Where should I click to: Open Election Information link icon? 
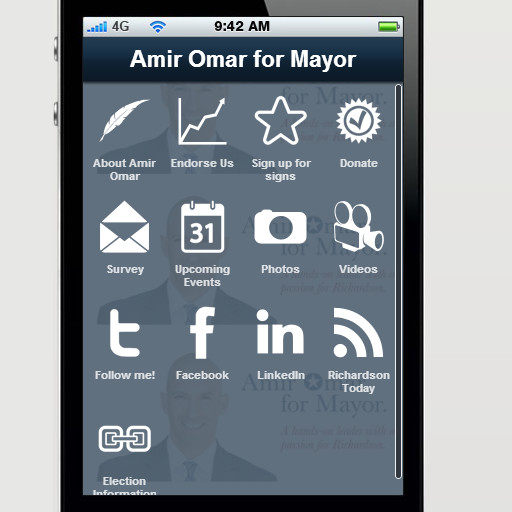point(124,439)
